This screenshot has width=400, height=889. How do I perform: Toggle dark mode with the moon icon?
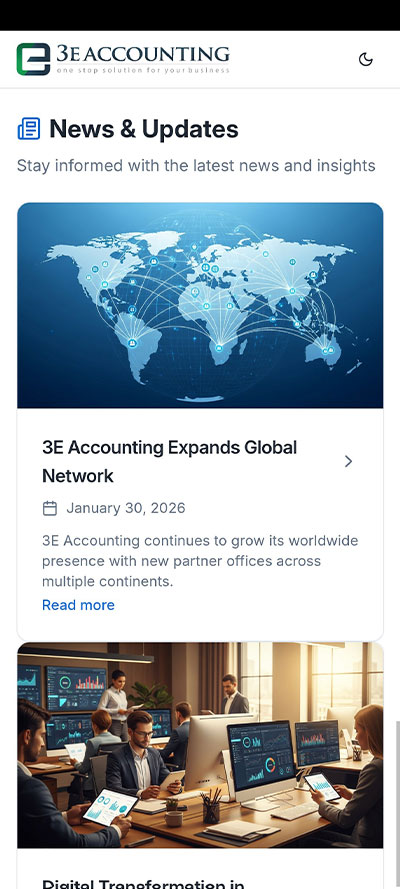(366, 59)
